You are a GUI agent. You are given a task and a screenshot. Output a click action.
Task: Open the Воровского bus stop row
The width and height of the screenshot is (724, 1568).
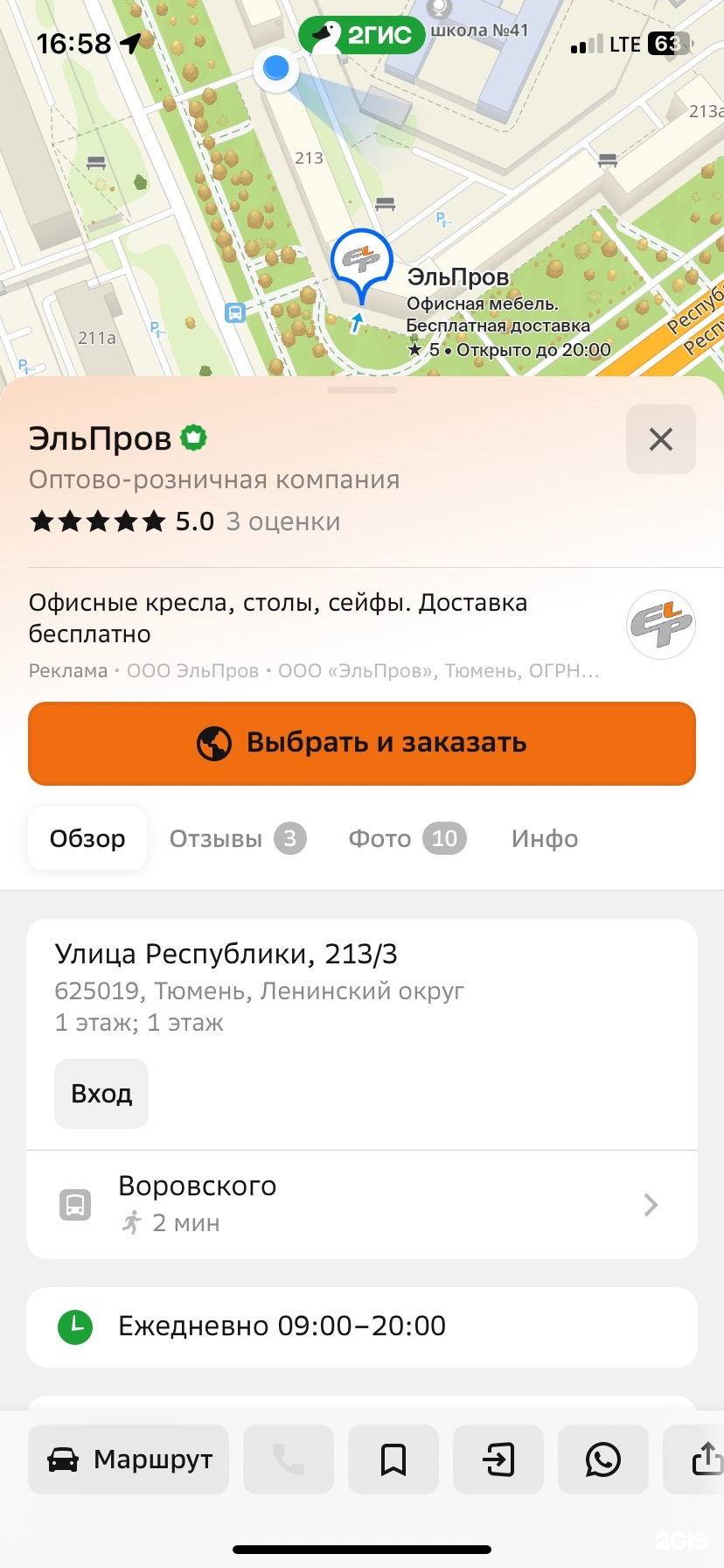[x=362, y=1205]
